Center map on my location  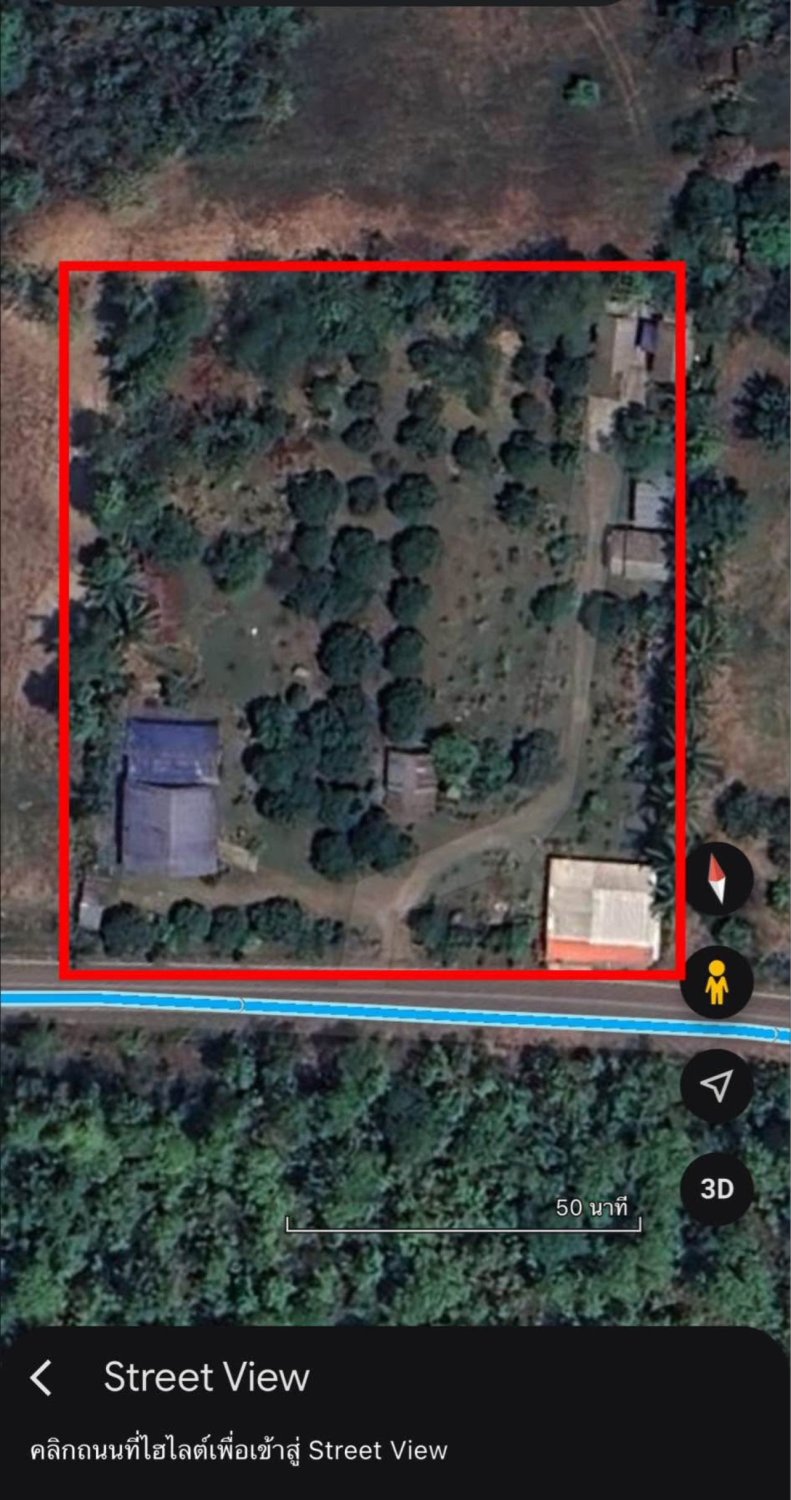[x=716, y=1086]
